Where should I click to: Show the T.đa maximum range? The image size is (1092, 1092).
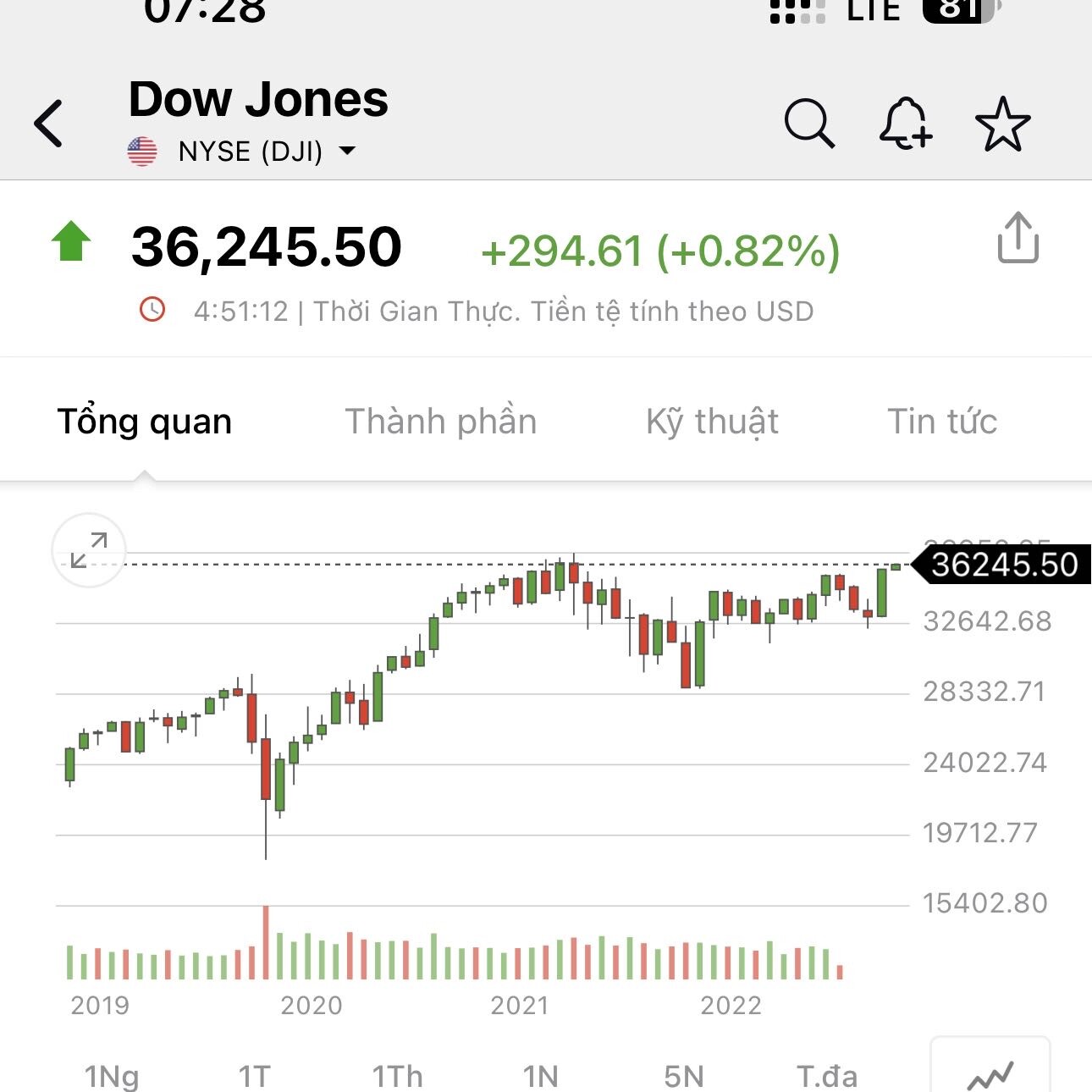(x=827, y=1076)
